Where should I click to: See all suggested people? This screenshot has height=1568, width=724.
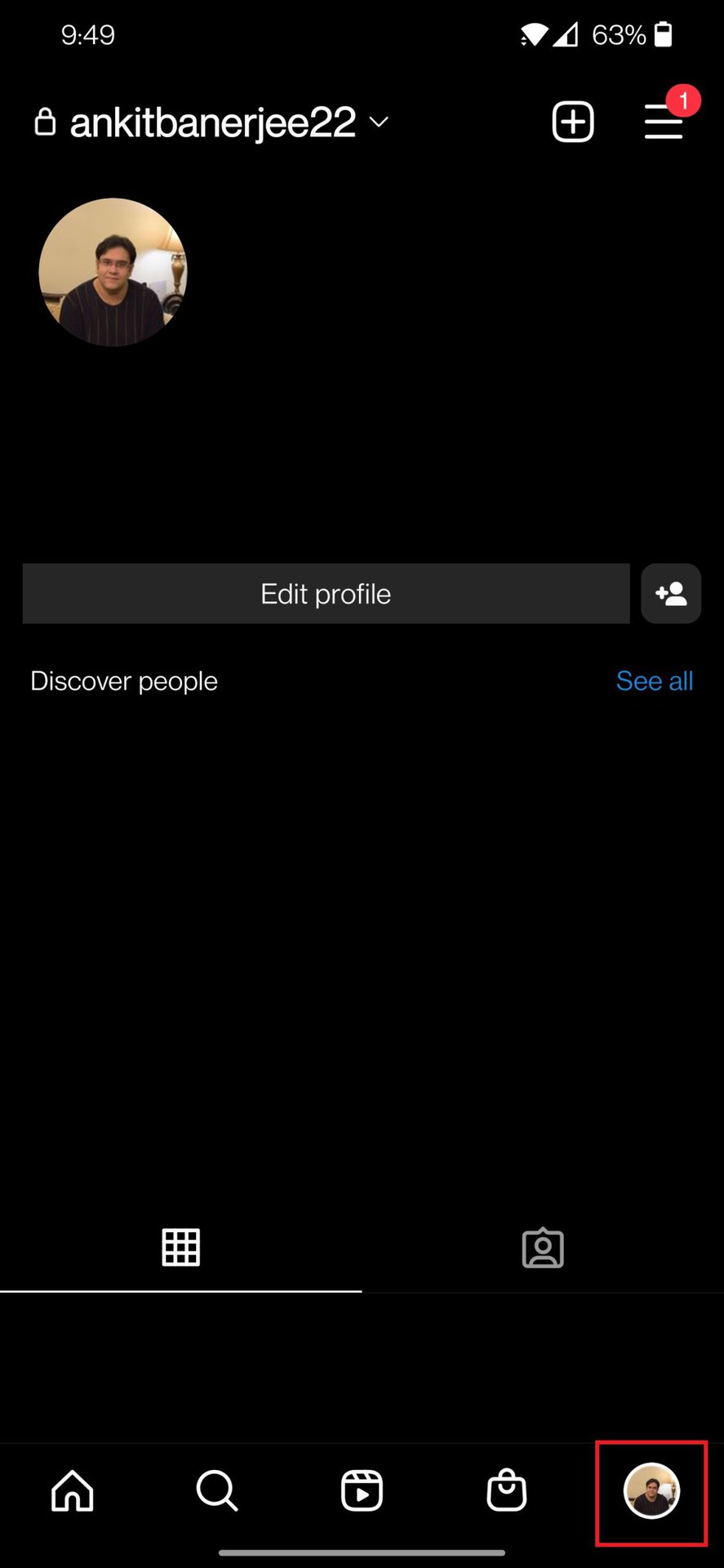pos(654,681)
